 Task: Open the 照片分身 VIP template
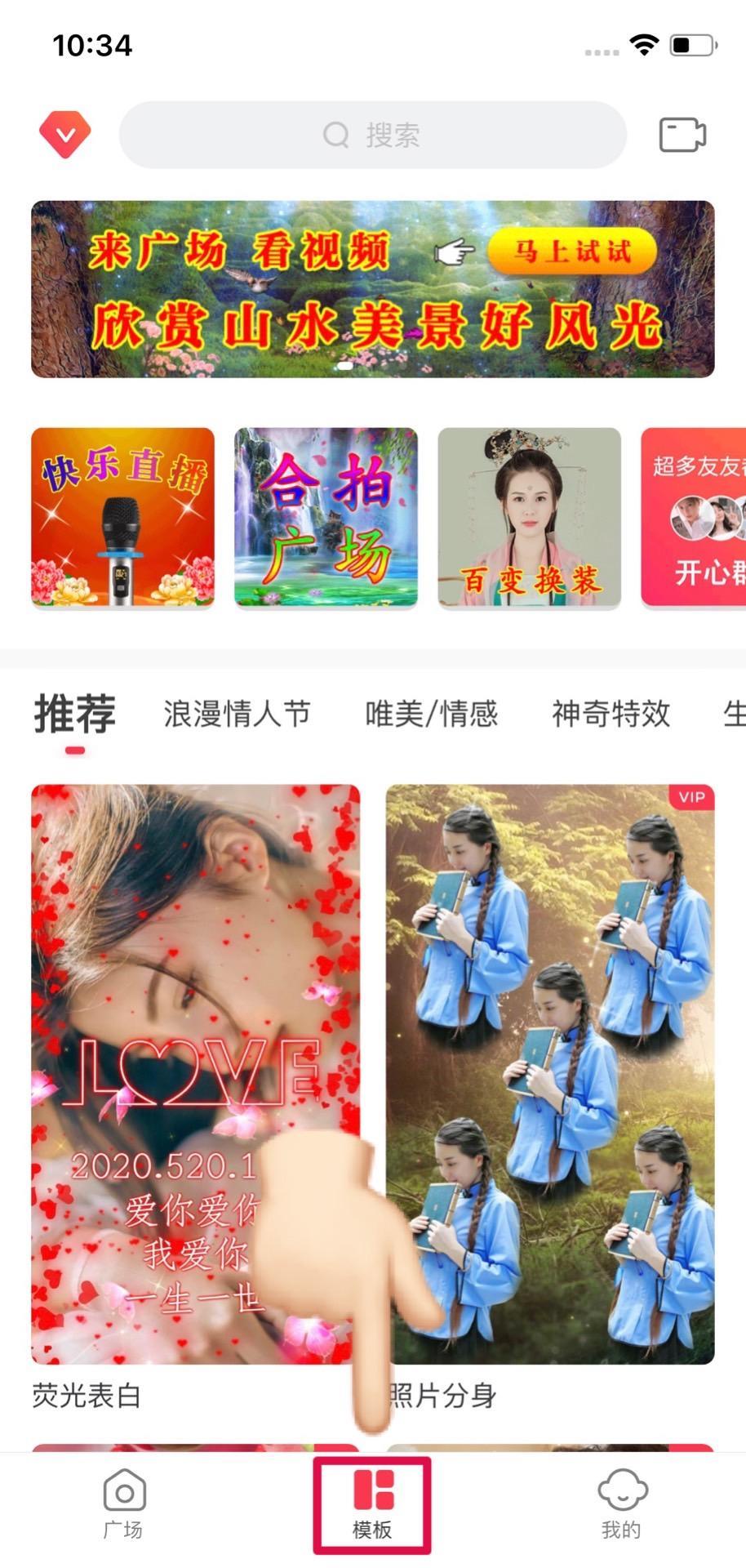[550, 1074]
